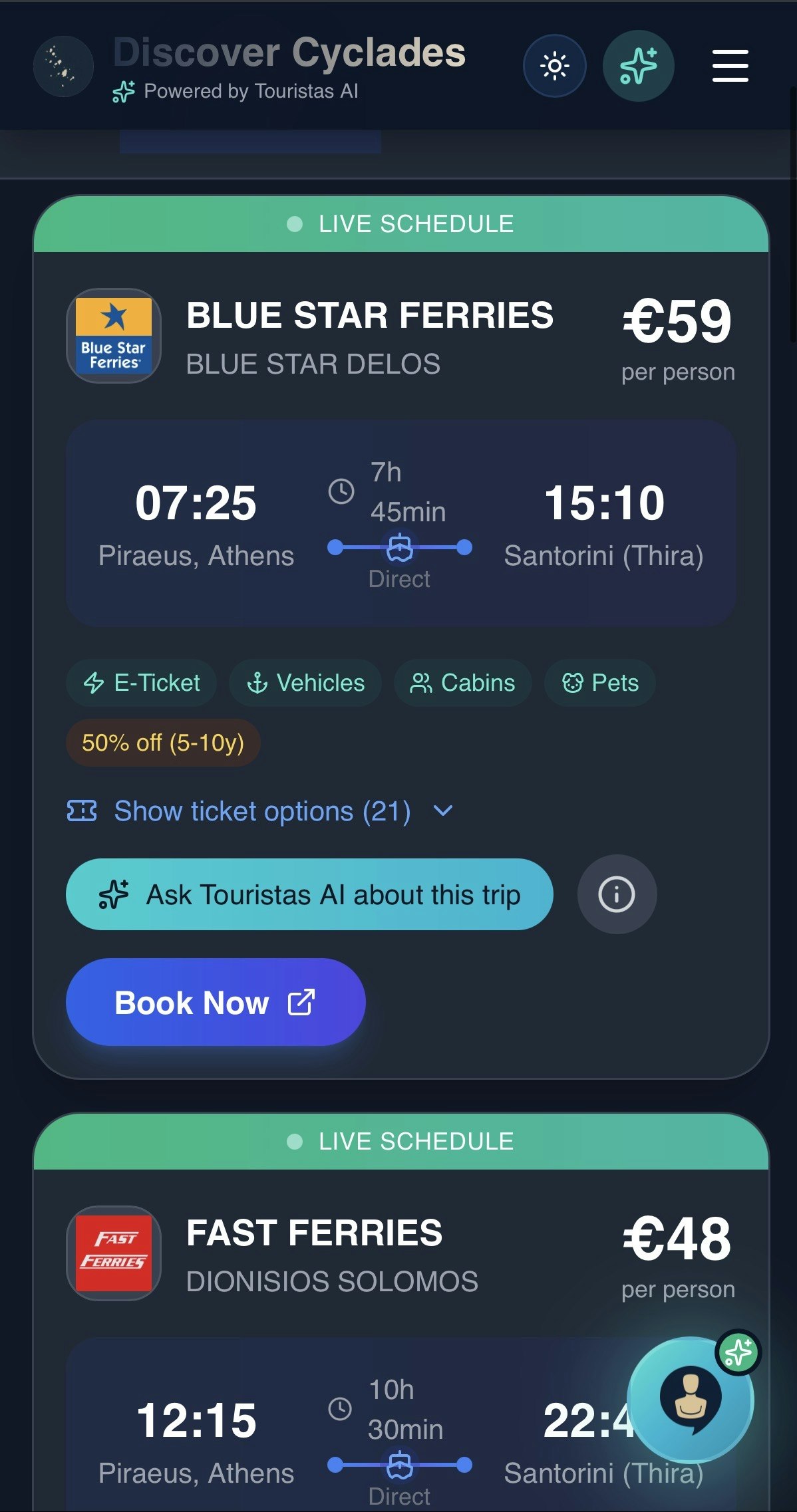Click the Touristas AI sparkle icon in the header
This screenshot has height=1512, width=797.
tap(638, 65)
